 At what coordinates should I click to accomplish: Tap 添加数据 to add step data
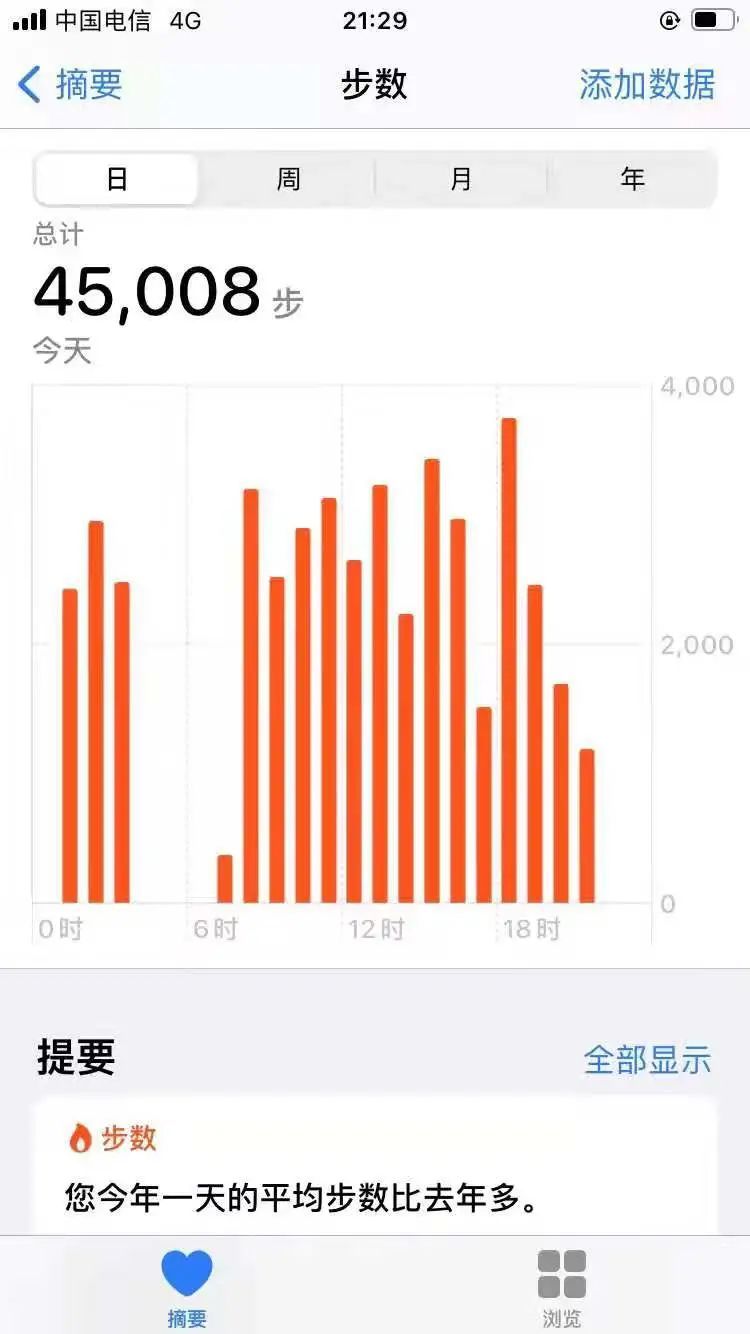pos(647,85)
